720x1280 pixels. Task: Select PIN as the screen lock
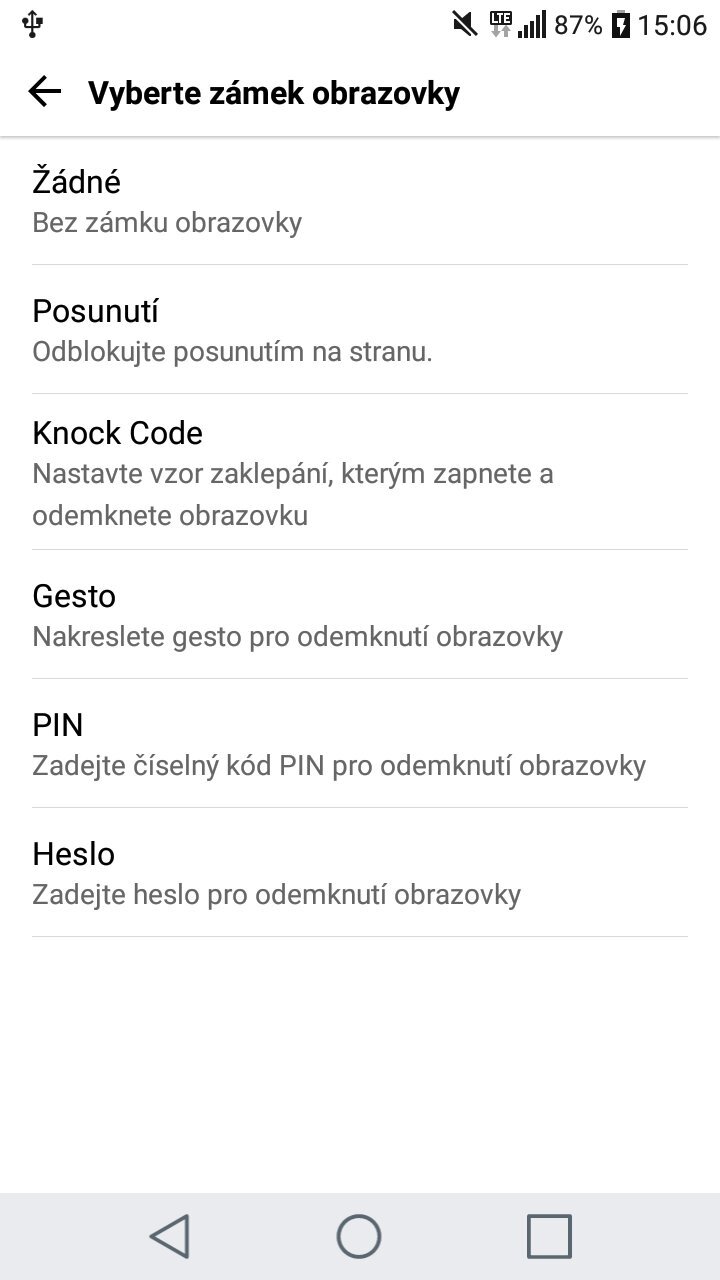point(360,742)
